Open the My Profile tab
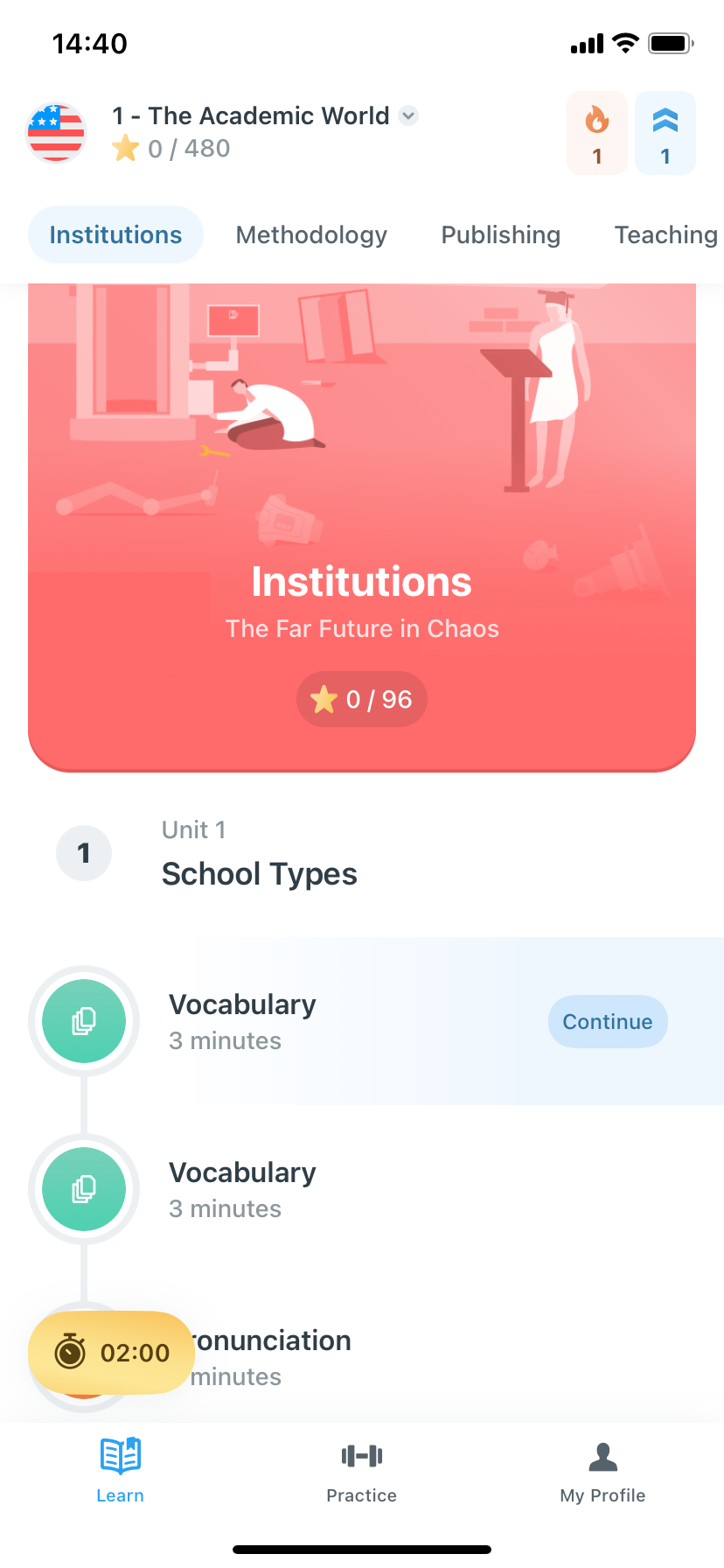The image size is (724, 1568). (602, 1470)
